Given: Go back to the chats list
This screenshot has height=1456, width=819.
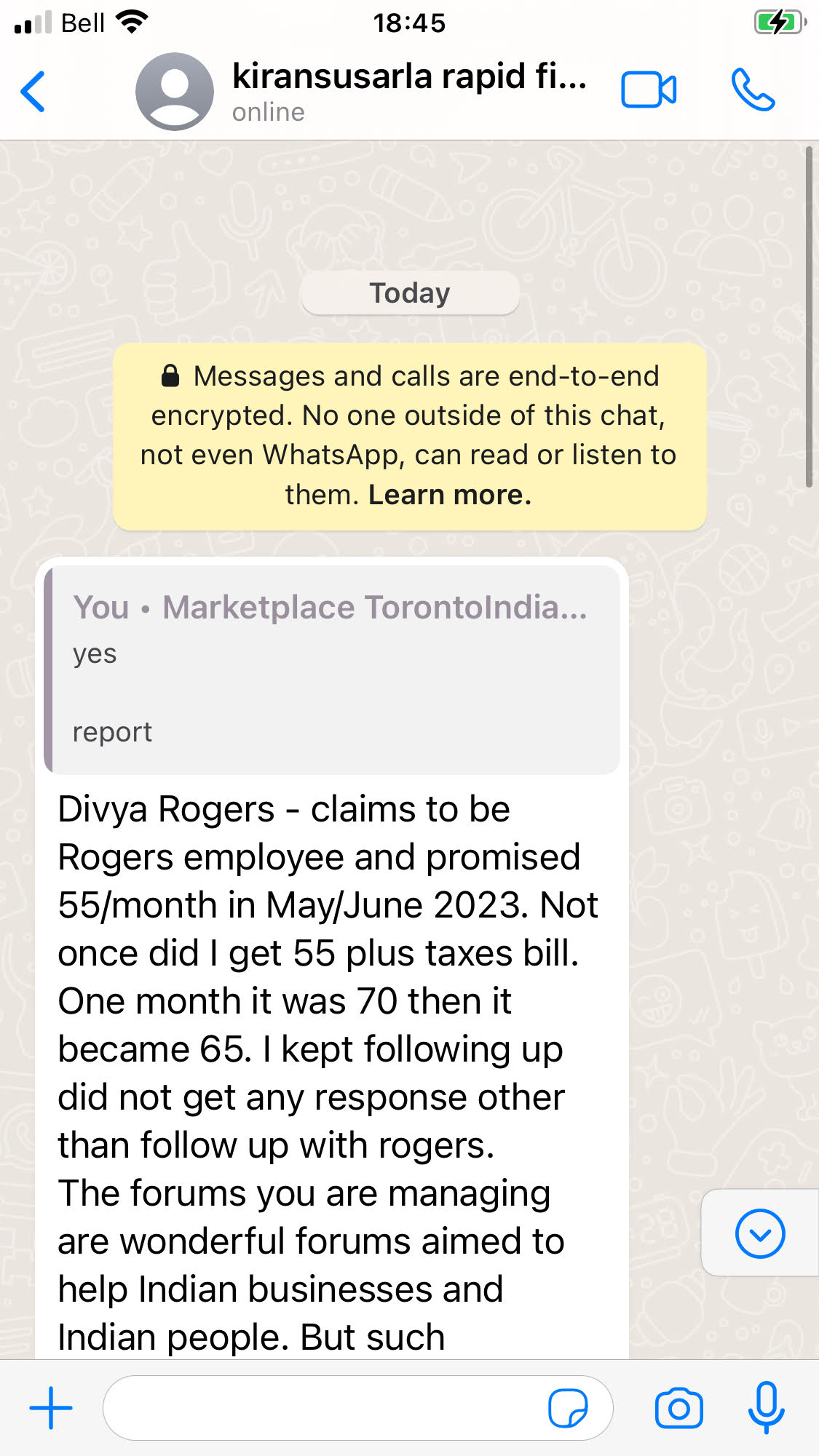Looking at the screenshot, I should [33, 92].
